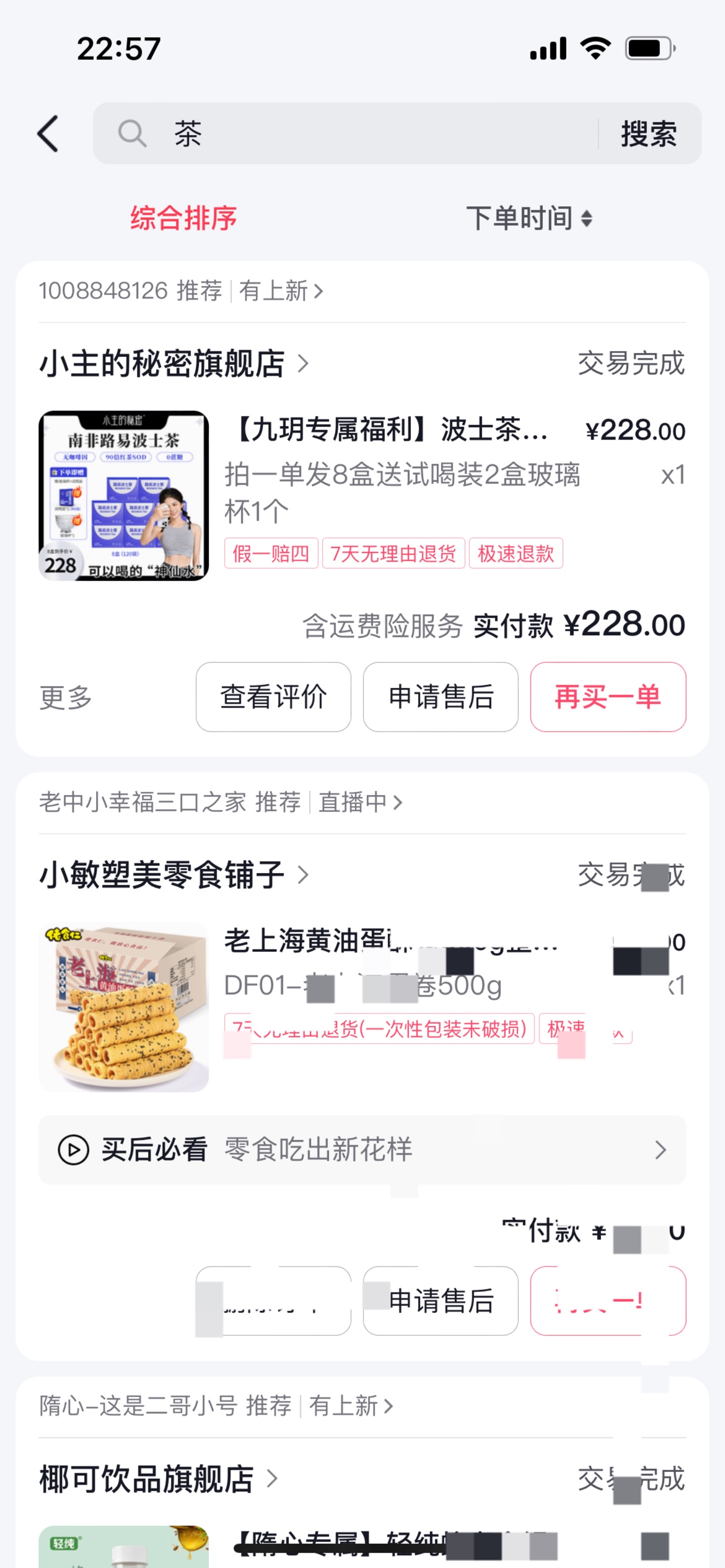View reviews via 查看评价
725x1568 pixels.
click(x=273, y=697)
